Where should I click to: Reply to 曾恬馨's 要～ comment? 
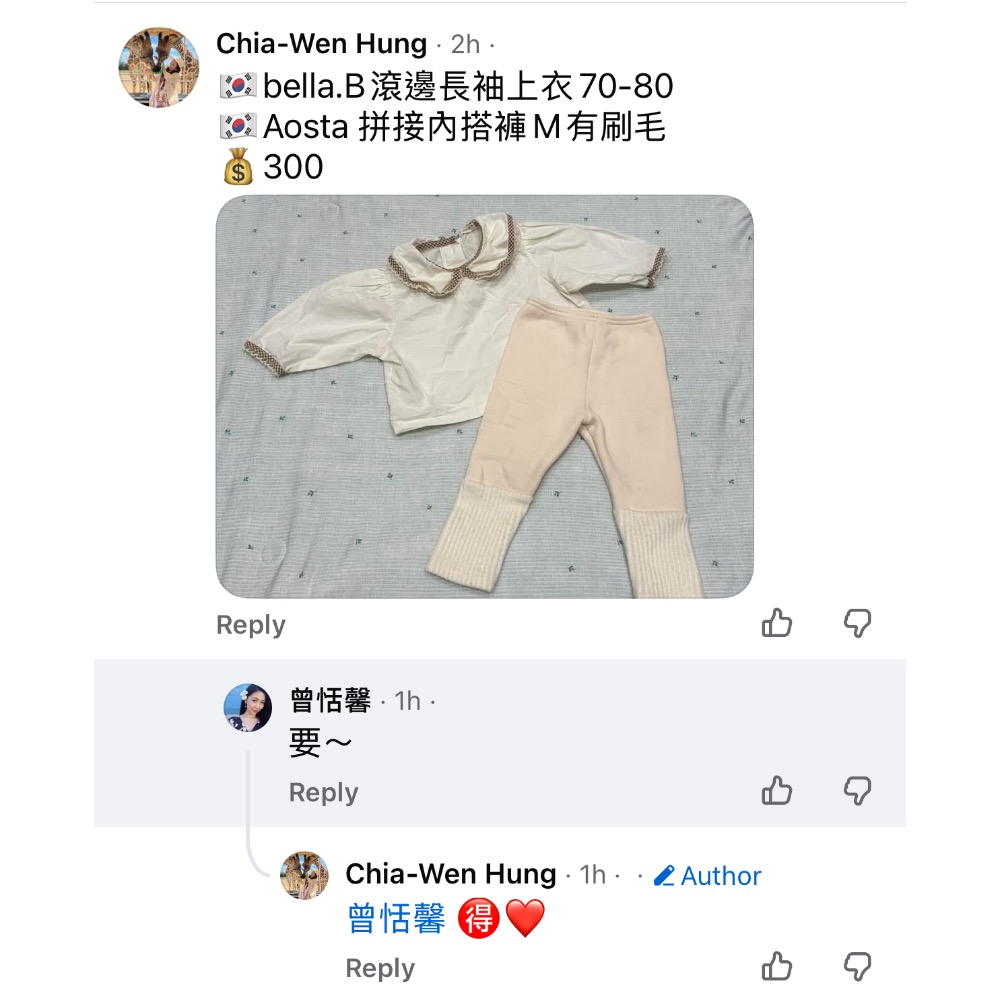click(x=323, y=793)
